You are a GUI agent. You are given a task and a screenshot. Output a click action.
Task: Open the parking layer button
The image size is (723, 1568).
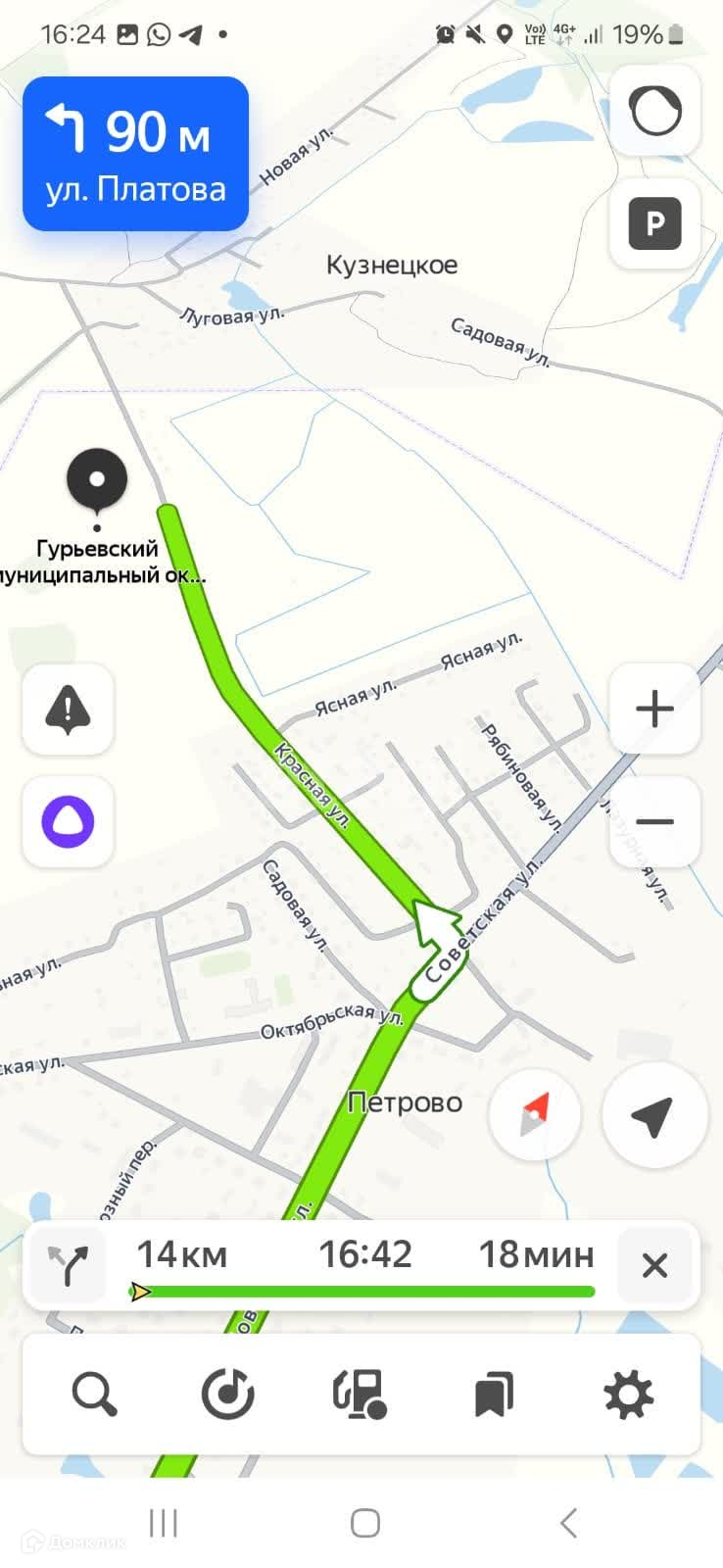coord(654,224)
